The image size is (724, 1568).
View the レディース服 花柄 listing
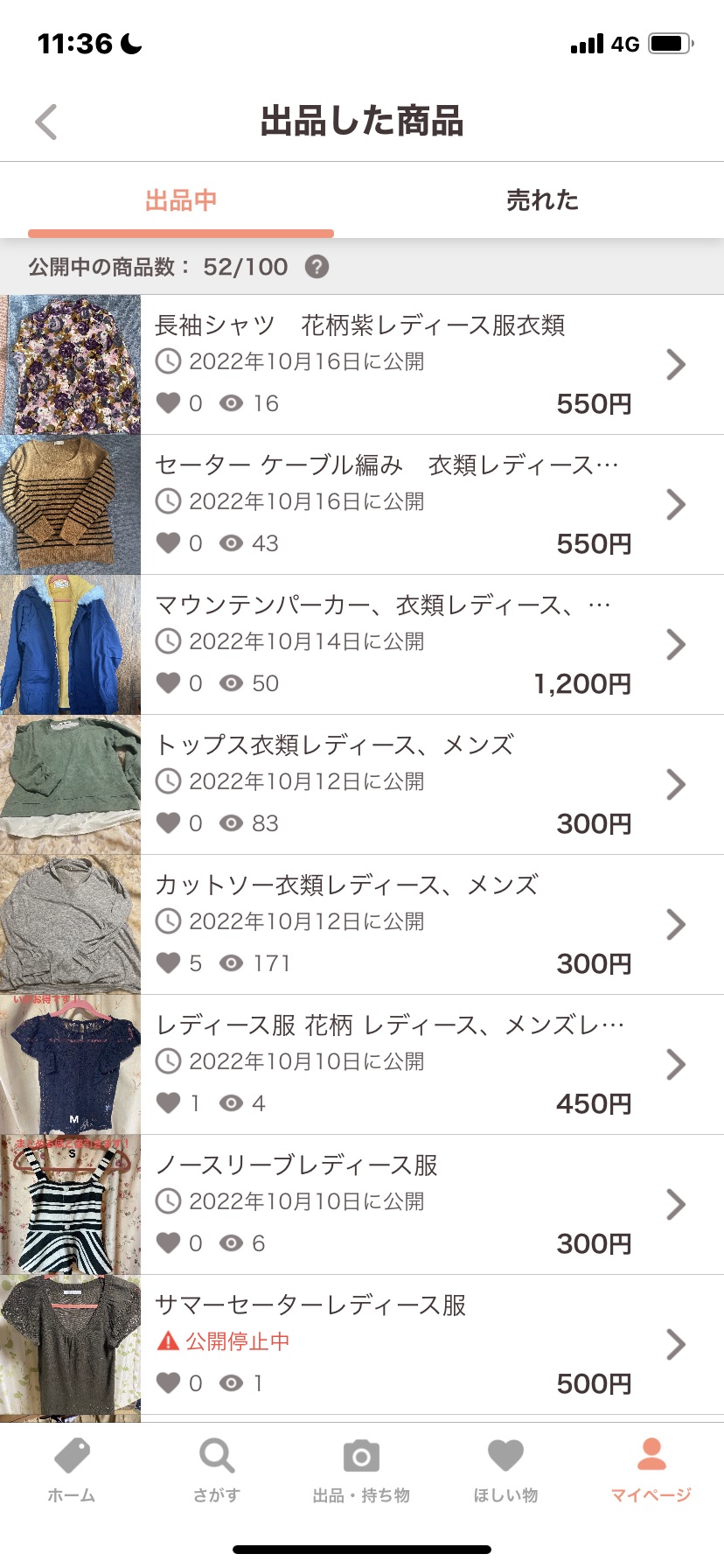393,1065
